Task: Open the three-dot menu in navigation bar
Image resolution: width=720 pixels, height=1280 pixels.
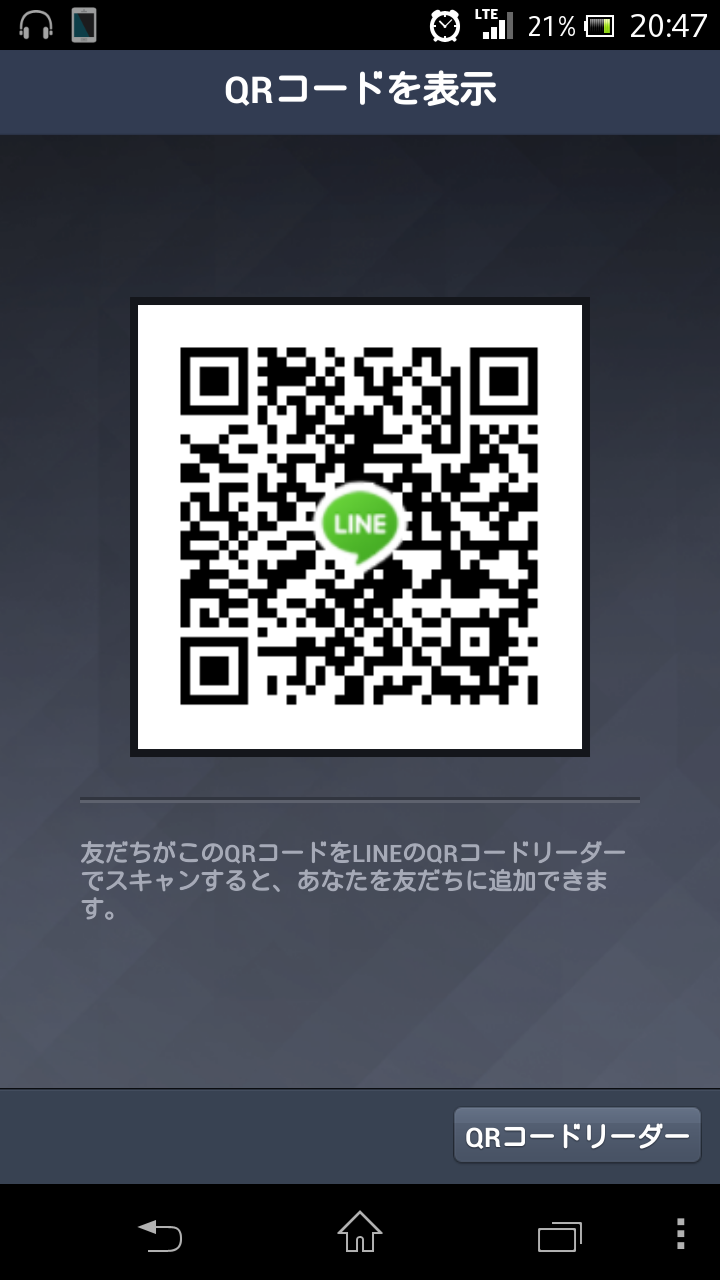Action: [681, 1234]
